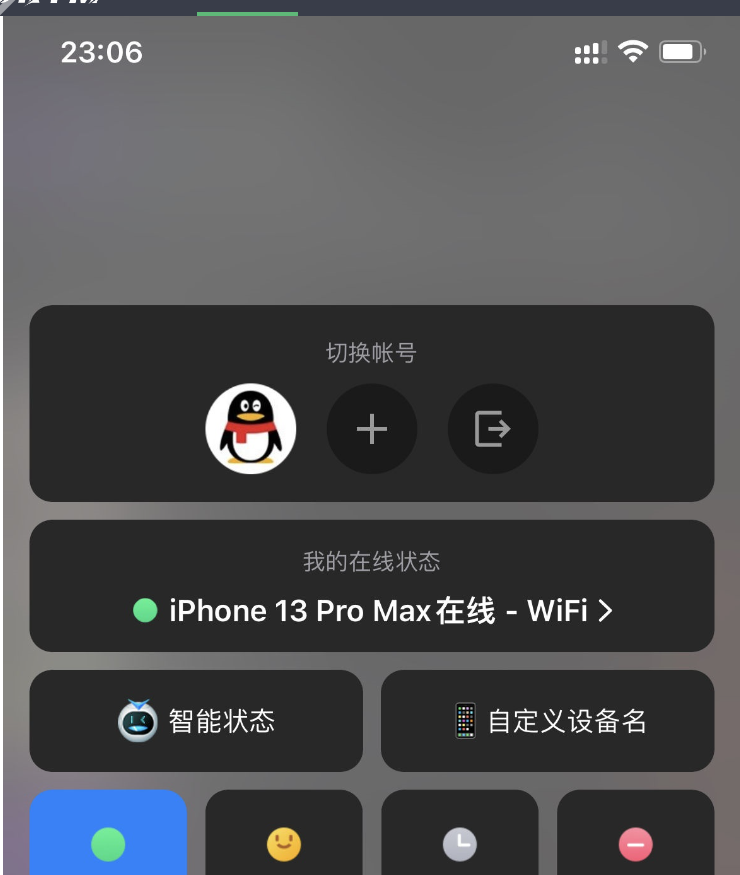Screen dimensions: 740x875
Task: Open 智能状态 smart status
Action: tap(196, 721)
